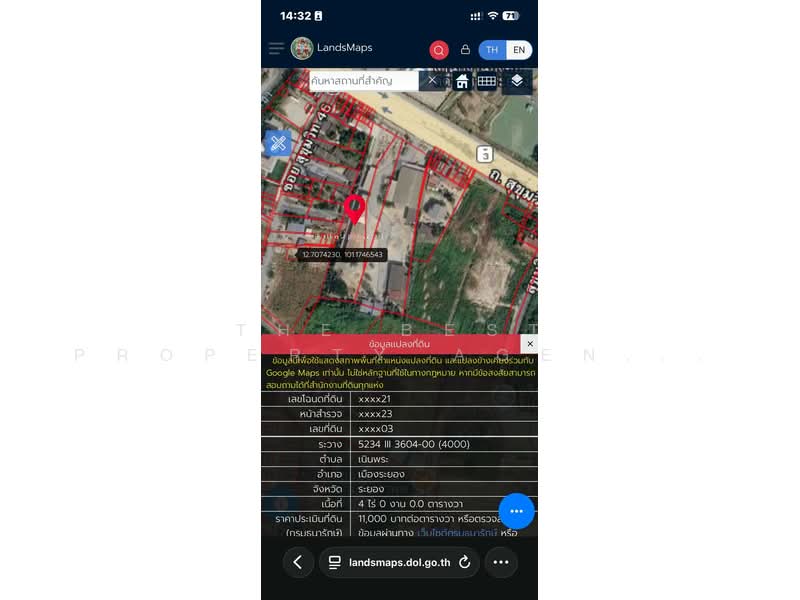Viewport: 800px width, 600px height.
Task: Tap the red location pin marker
Action: (354, 209)
